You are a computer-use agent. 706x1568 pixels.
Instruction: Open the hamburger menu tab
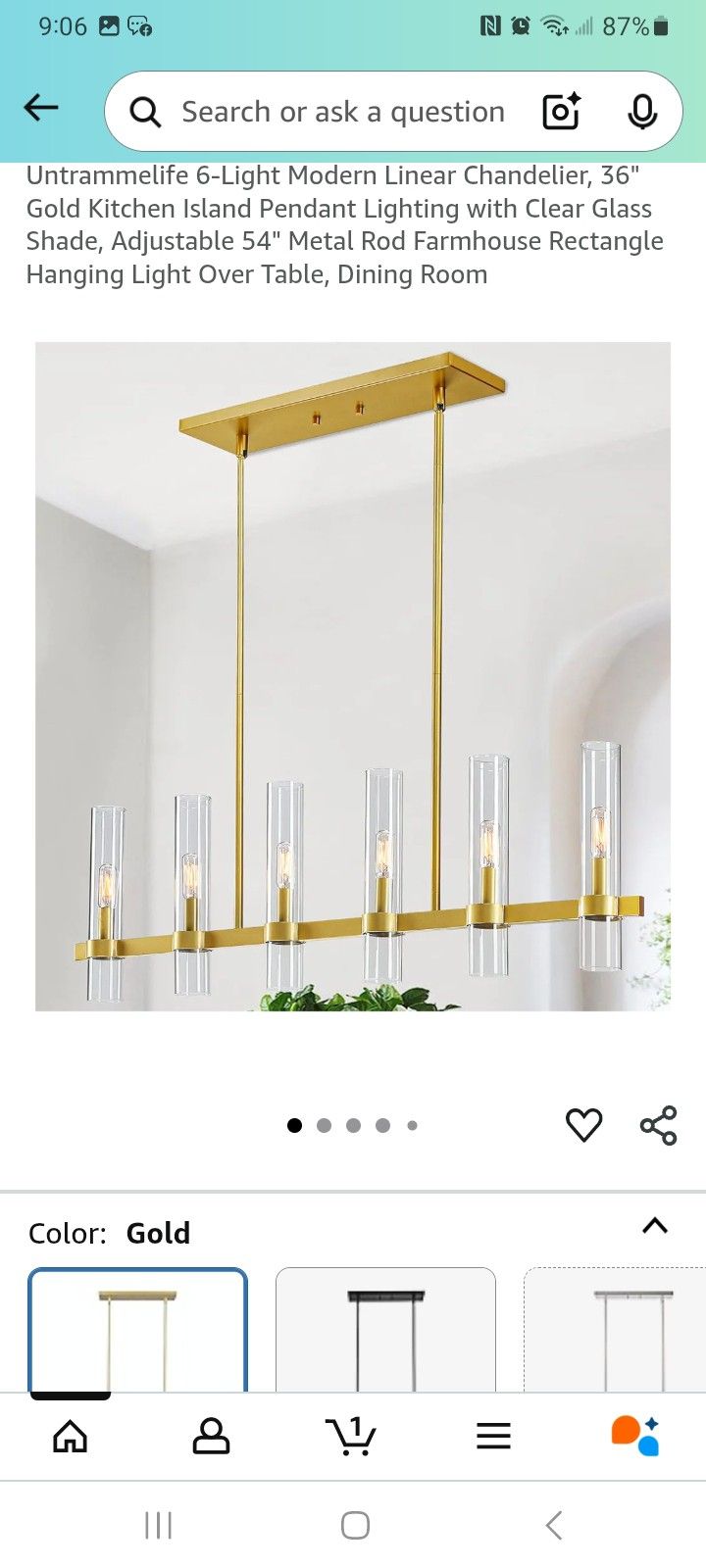[493, 1437]
